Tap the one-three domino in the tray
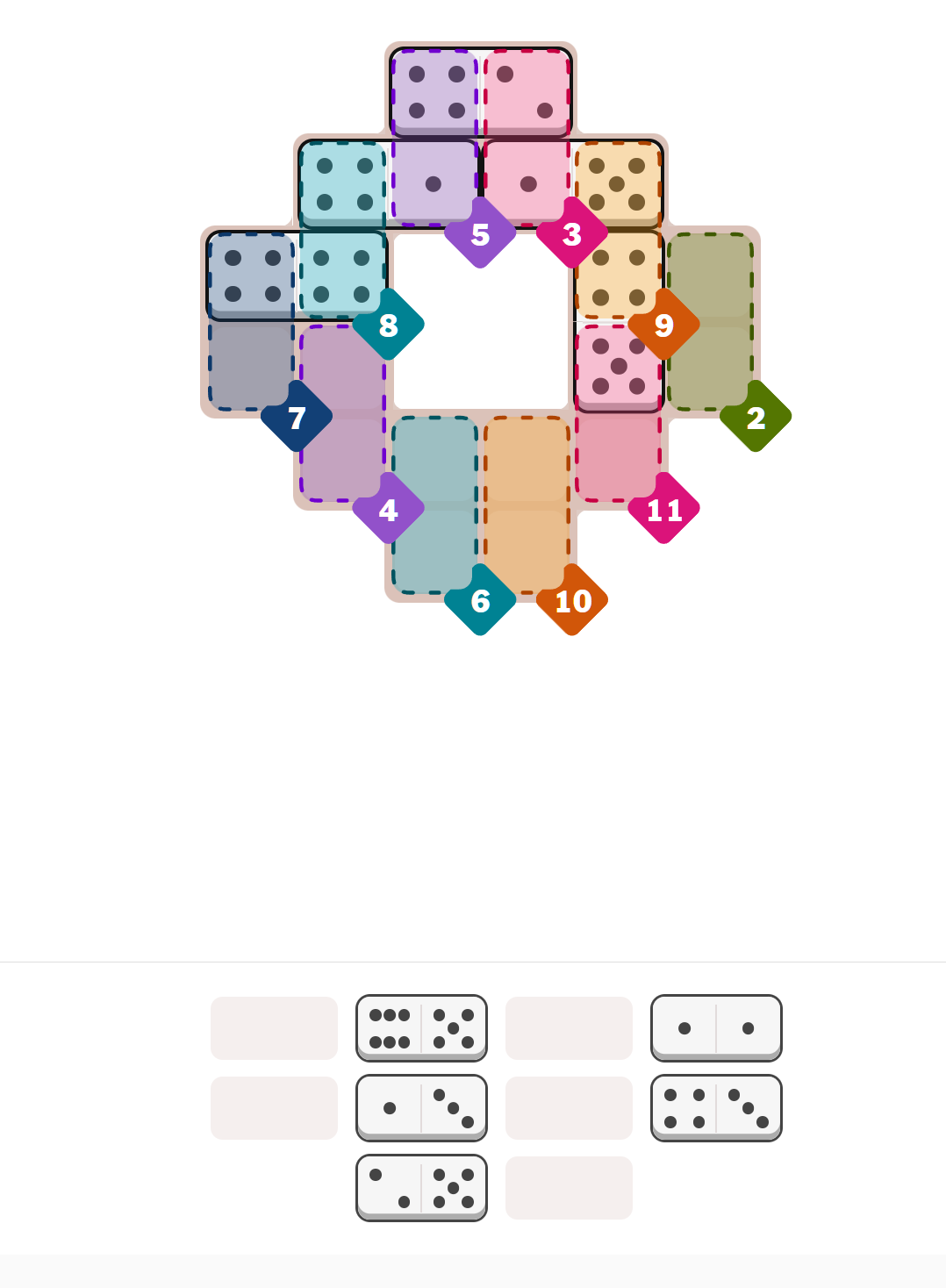 [421, 1107]
